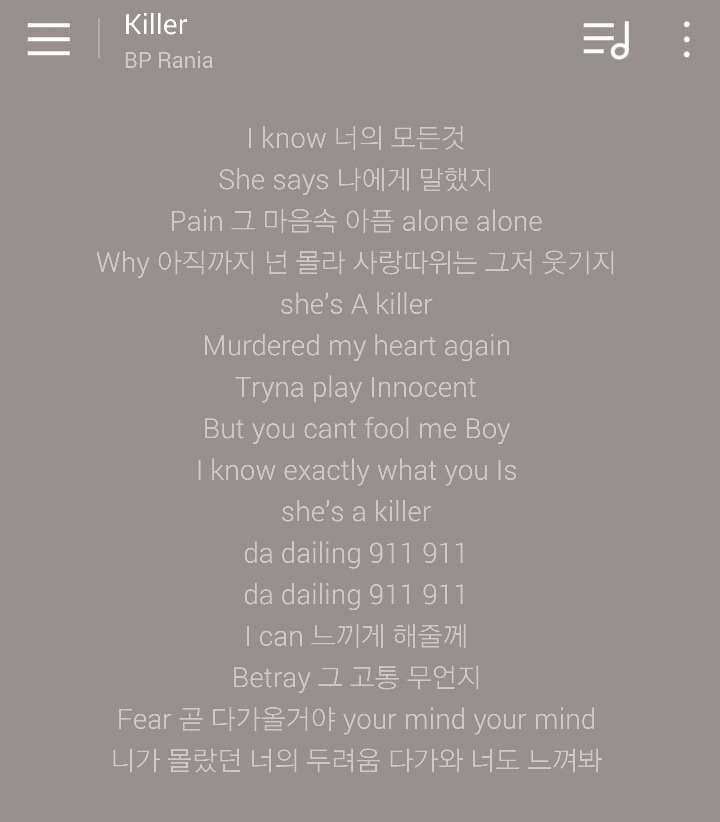Select the lyric "Tryna play Innocent"
Viewport: 720px width, 822px height.
click(x=356, y=387)
